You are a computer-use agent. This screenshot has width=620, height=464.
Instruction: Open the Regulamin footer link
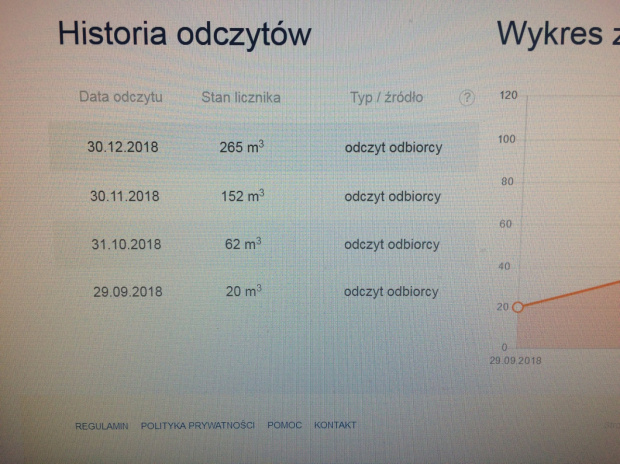tap(102, 425)
